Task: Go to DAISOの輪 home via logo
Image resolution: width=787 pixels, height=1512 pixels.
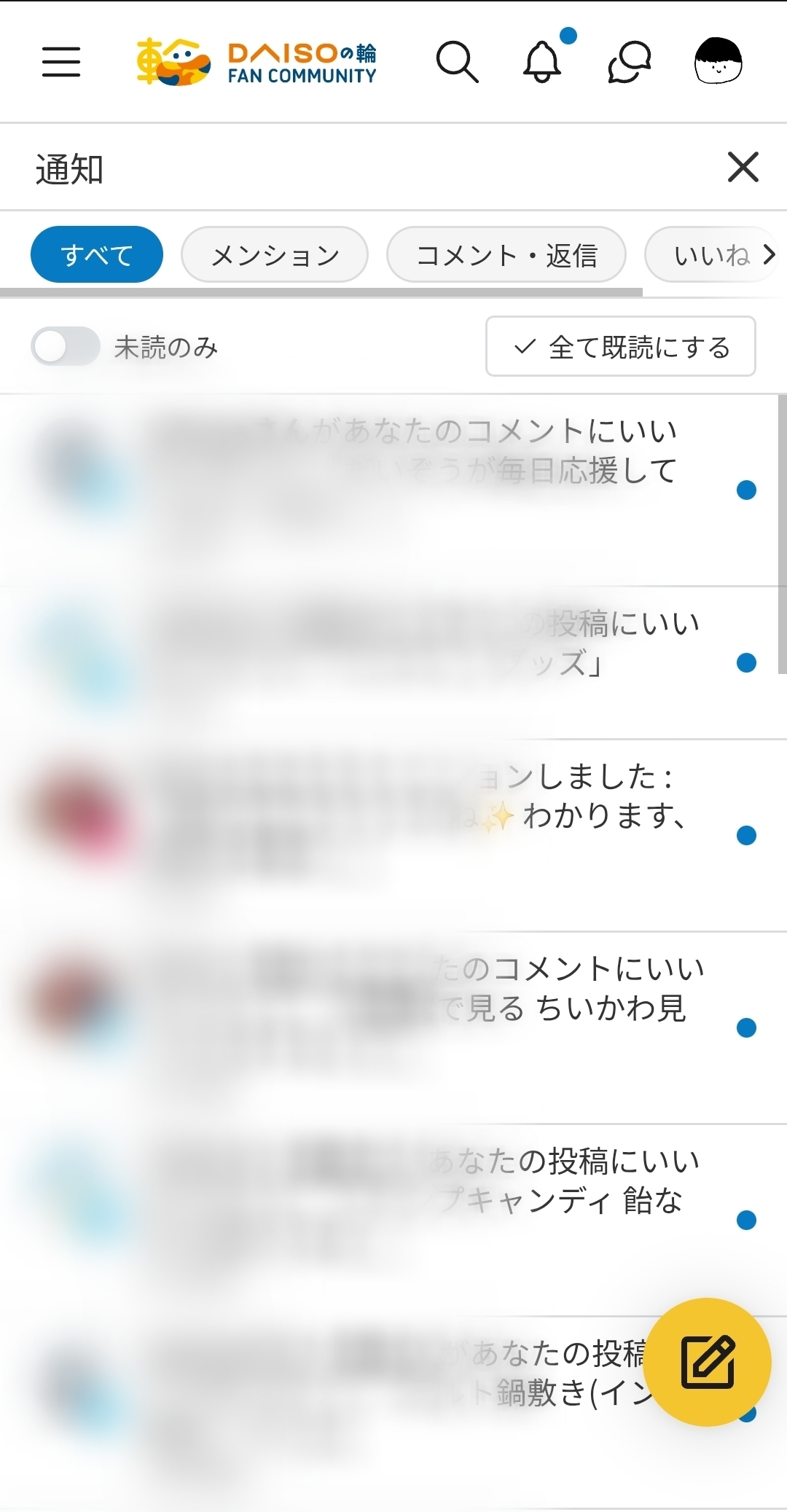Action: point(257,62)
